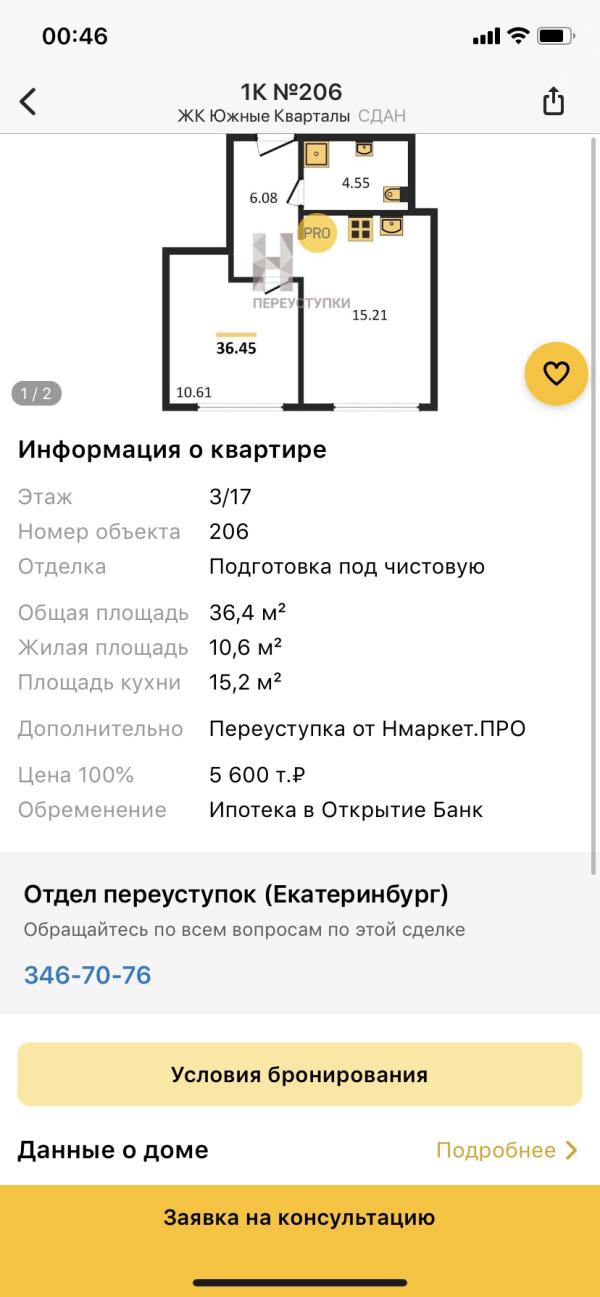
Task: Open Подробнее next to Данные о доме
Action: pos(507,1150)
